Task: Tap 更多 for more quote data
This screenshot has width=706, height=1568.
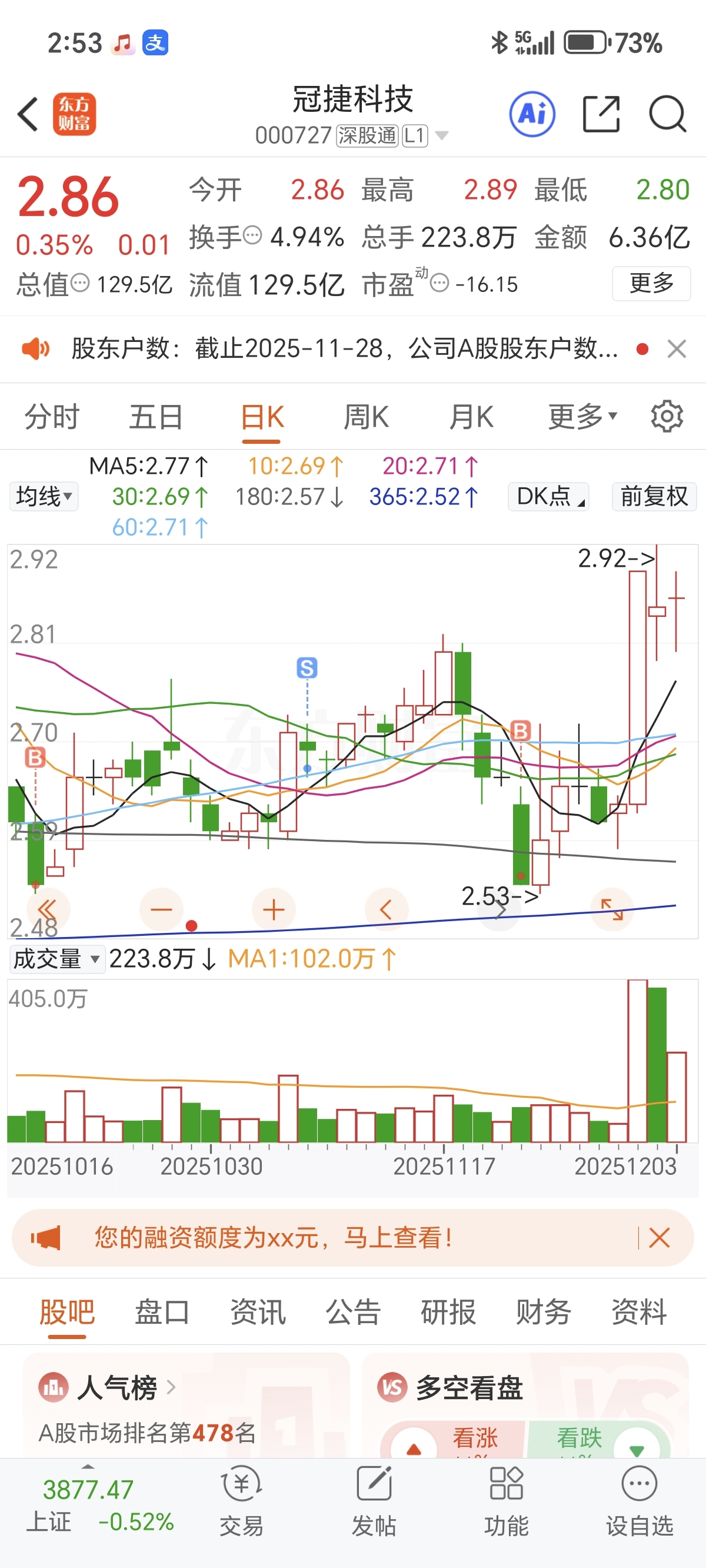Action: 651,283
